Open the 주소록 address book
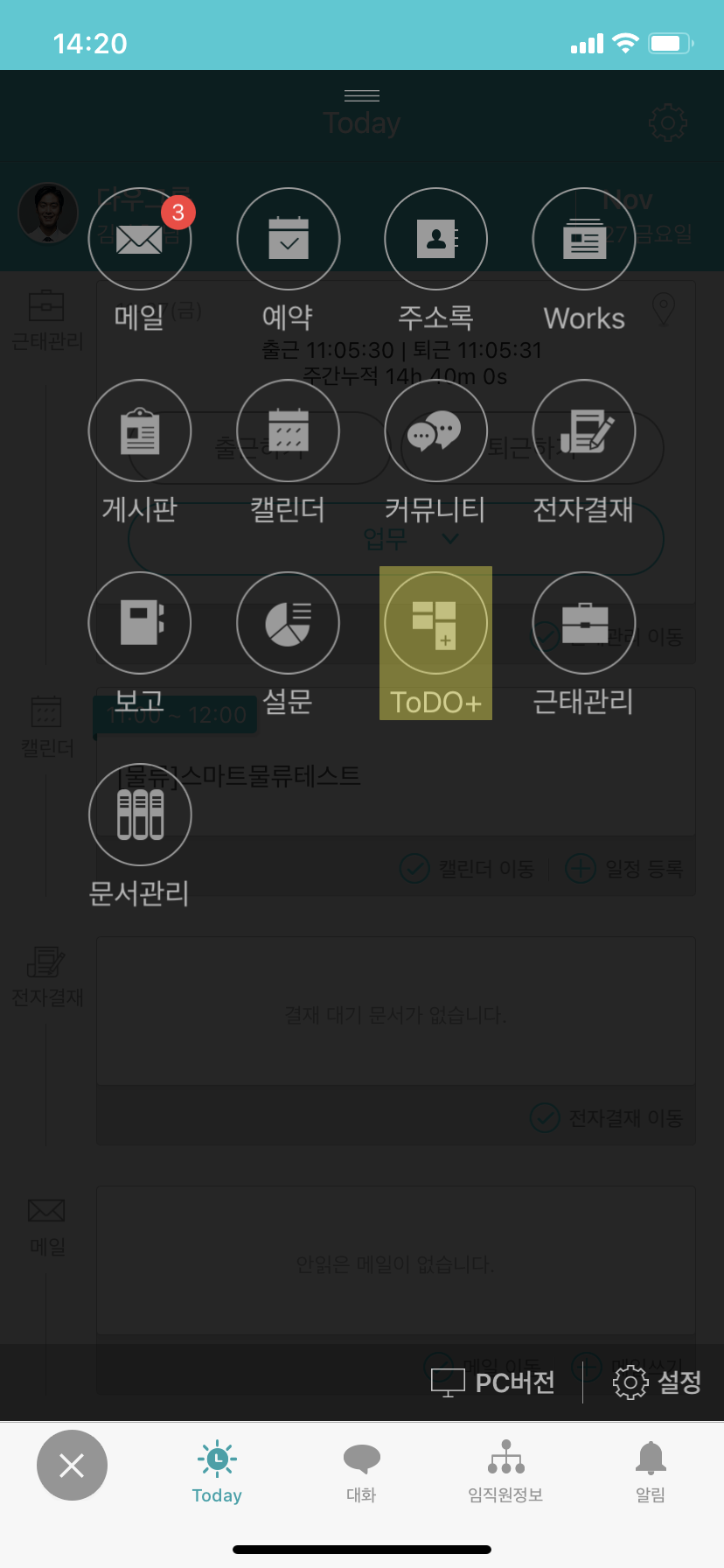This screenshot has width=724, height=1568. pyautogui.click(x=435, y=239)
